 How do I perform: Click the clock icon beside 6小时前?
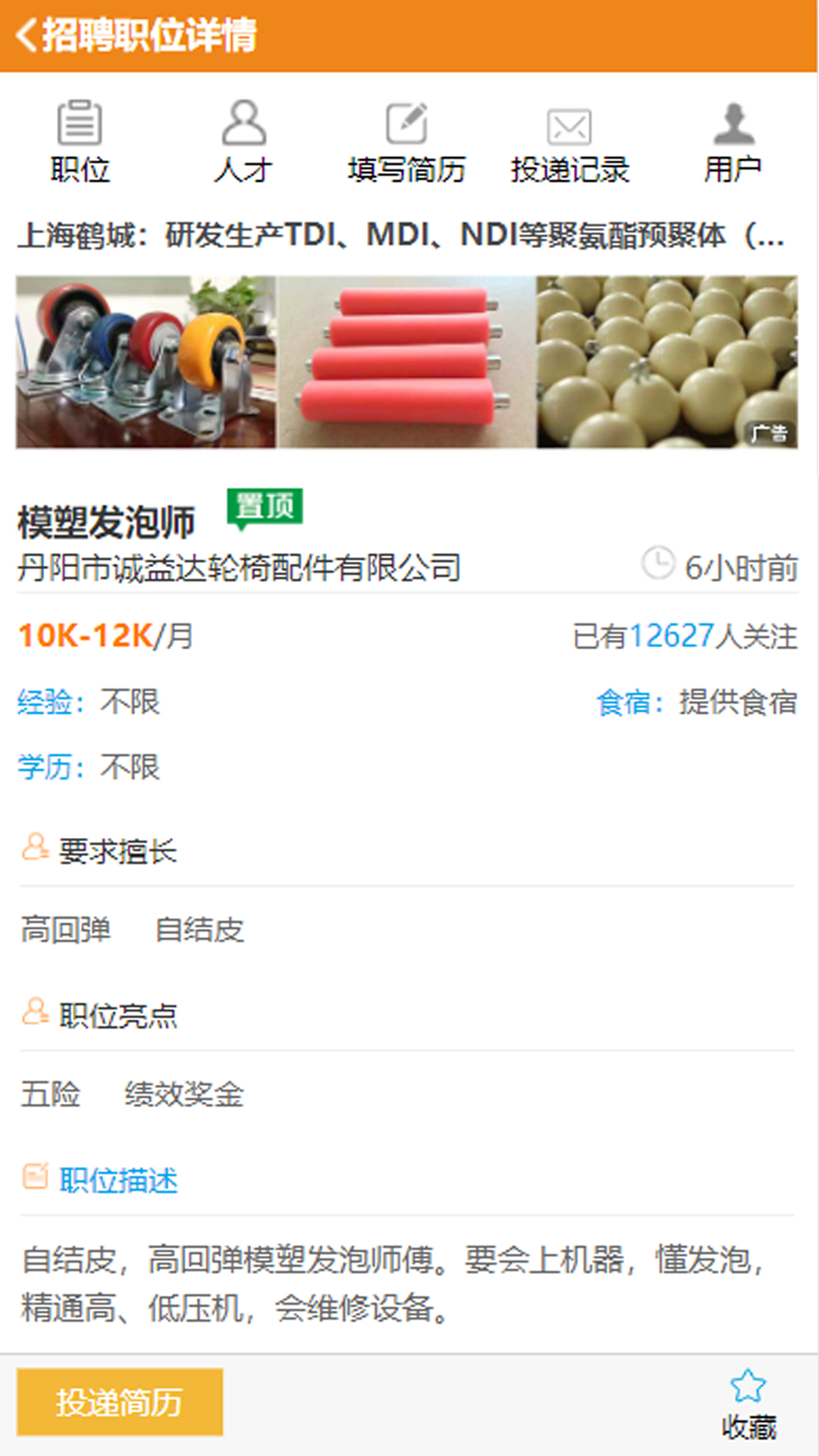[659, 563]
